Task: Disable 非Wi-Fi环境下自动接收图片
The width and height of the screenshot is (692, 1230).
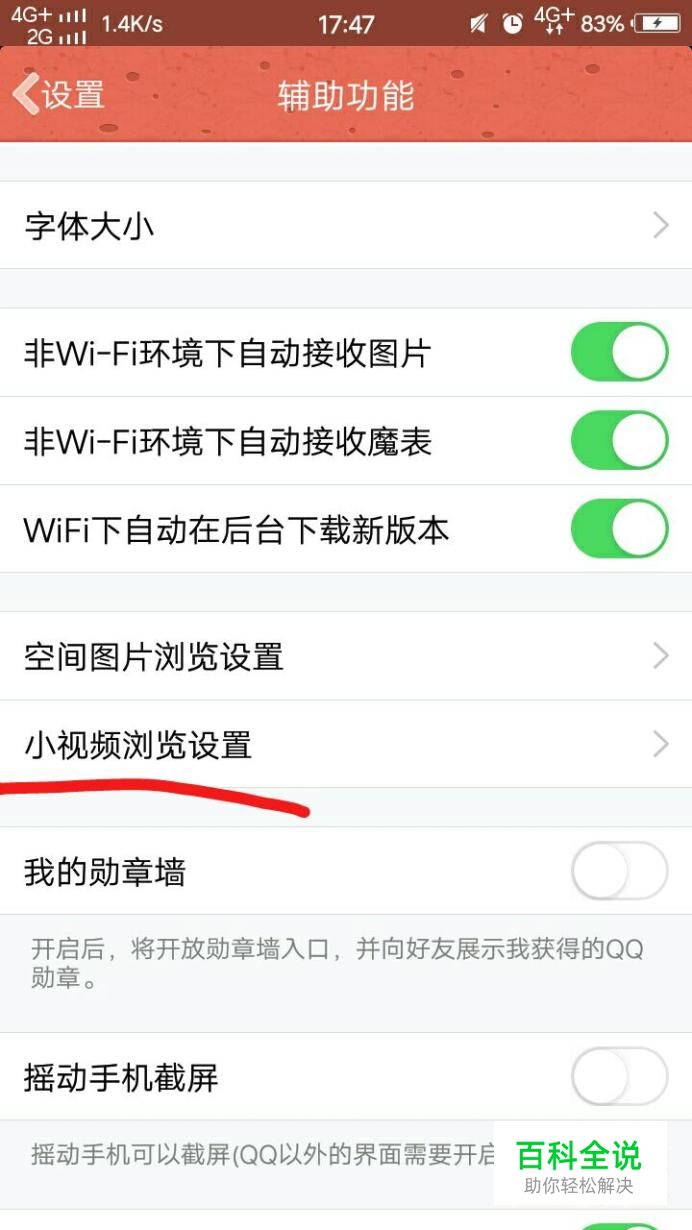Action: click(x=618, y=352)
